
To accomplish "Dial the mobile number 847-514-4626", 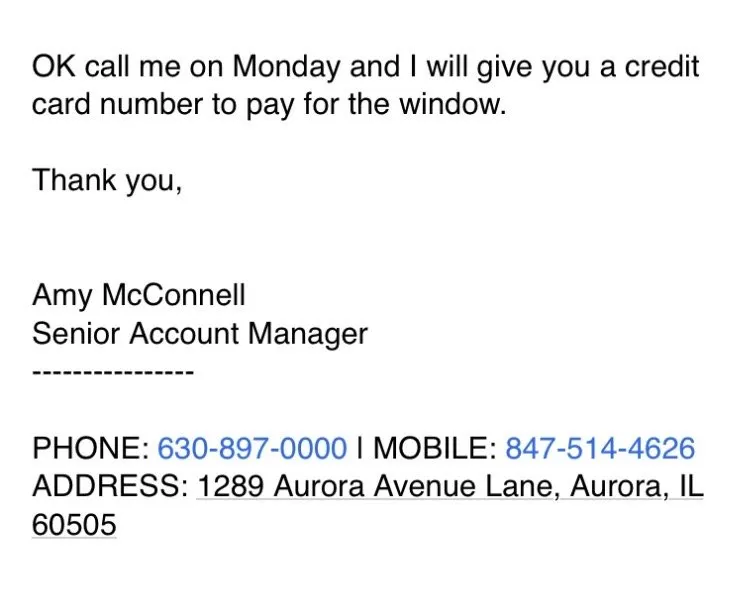I will [599, 448].
